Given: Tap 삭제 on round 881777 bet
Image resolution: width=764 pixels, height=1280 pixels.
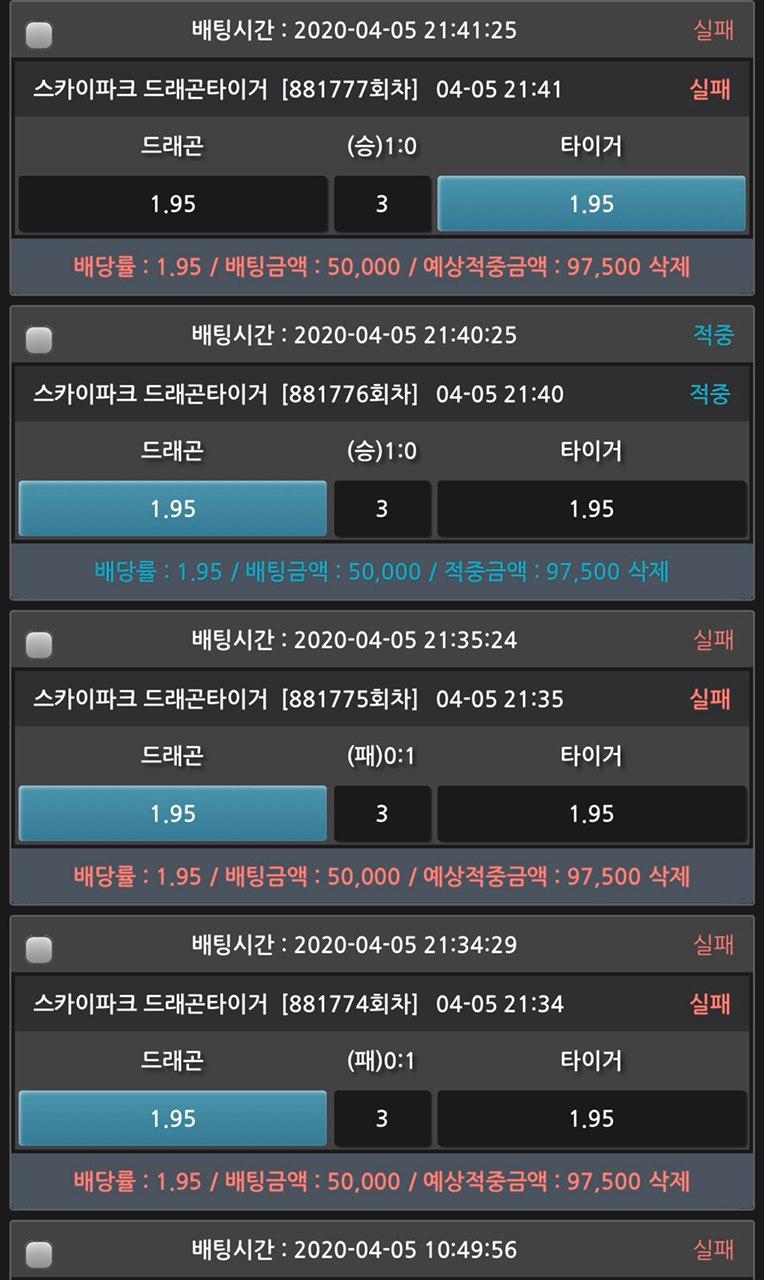Looking at the screenshot, I should tap(669, 266).
